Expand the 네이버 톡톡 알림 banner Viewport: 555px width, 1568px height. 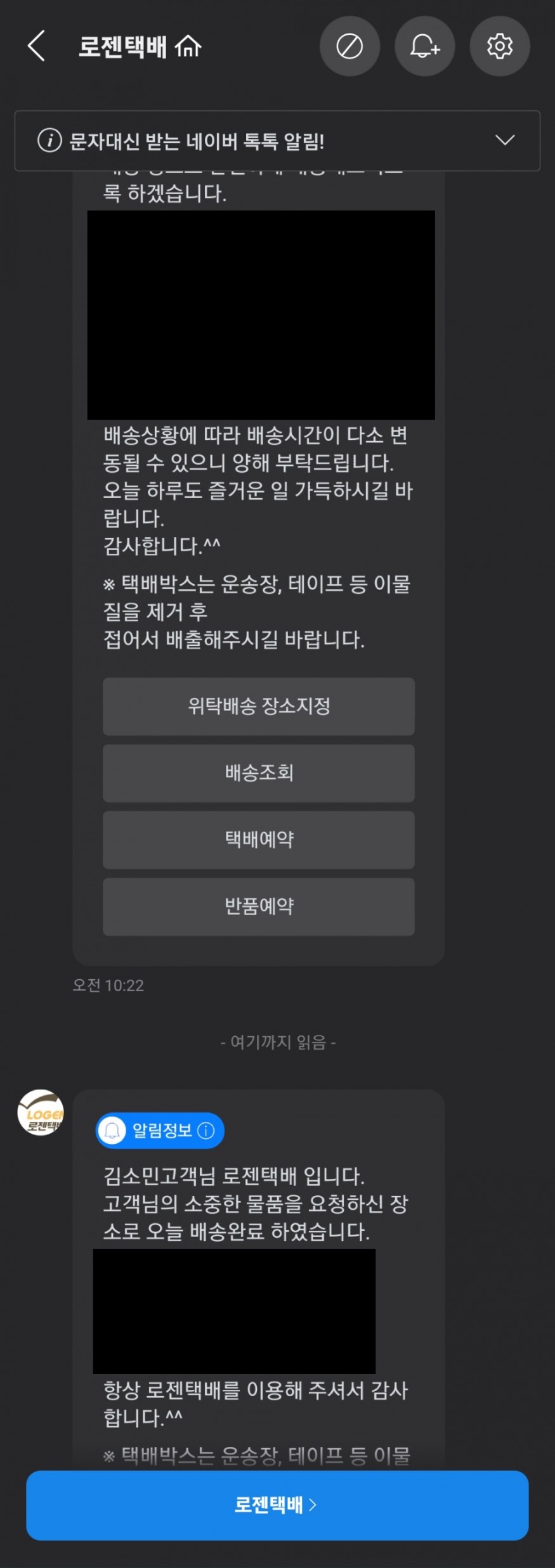click(x=504, y=140)
